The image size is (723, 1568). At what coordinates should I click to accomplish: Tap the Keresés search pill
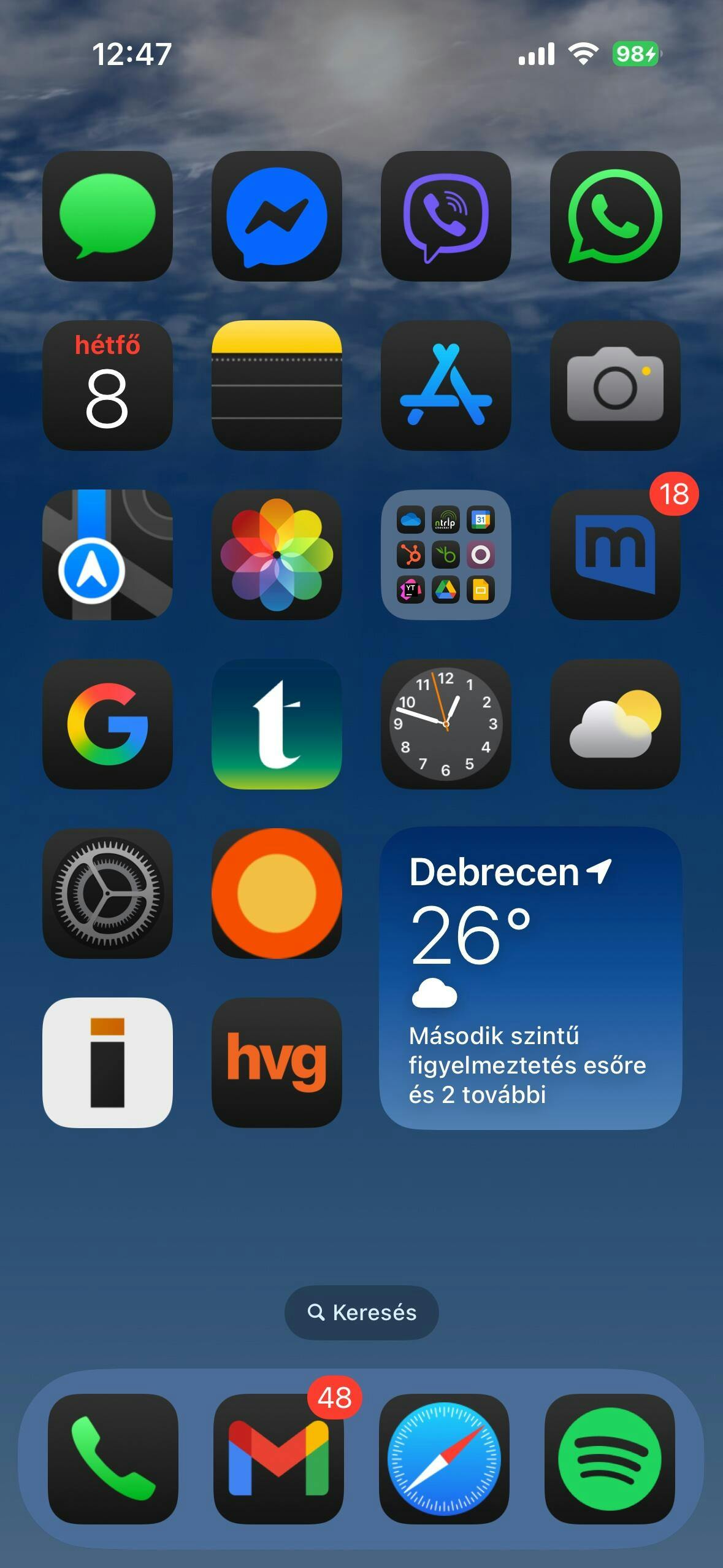click(x=361, y=1312)
